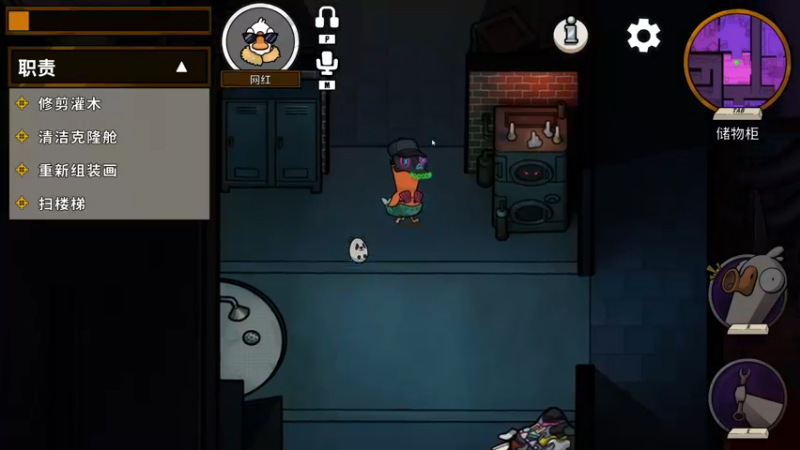
Task: Toggle the microphone icon
Action: (327, 64)
